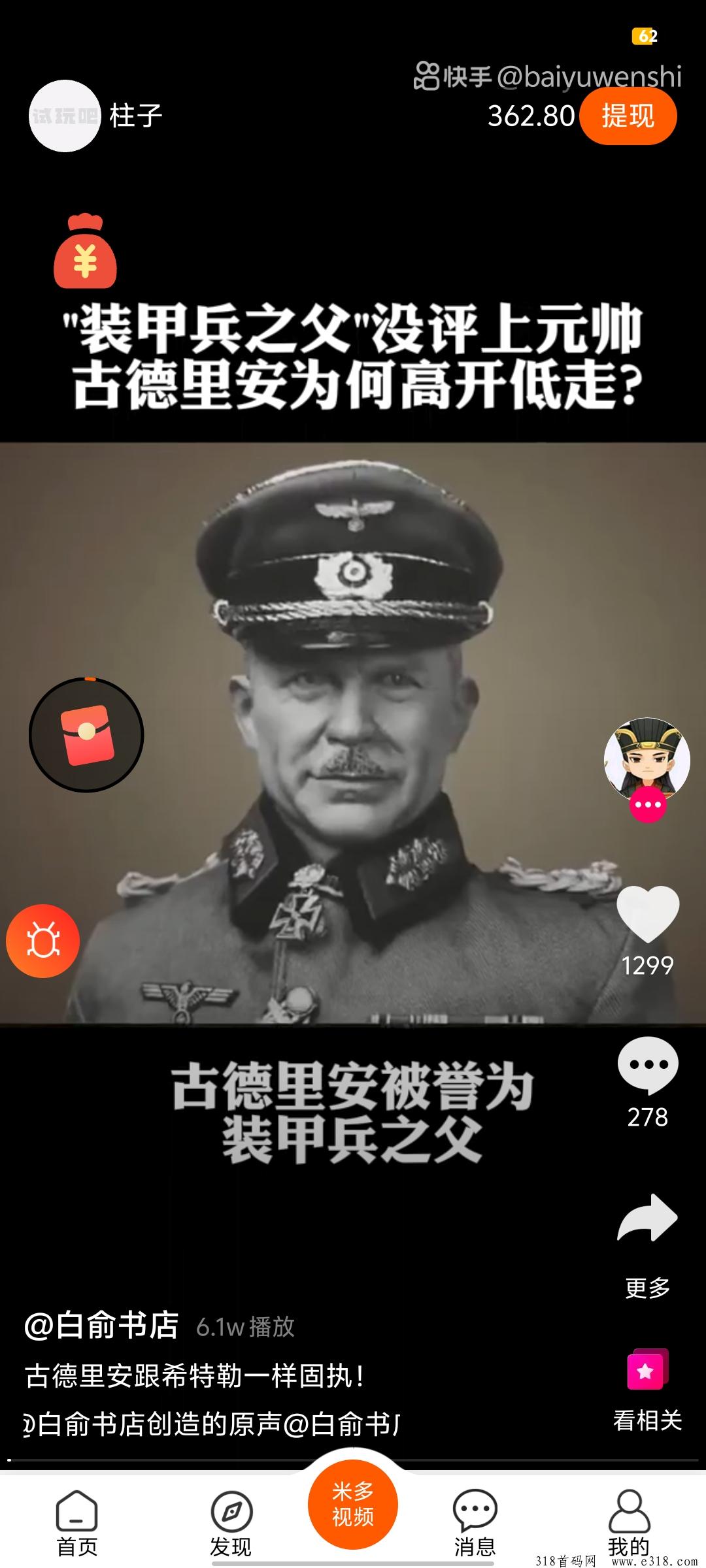Open the creator avatar on the right

tap(647, 758)
